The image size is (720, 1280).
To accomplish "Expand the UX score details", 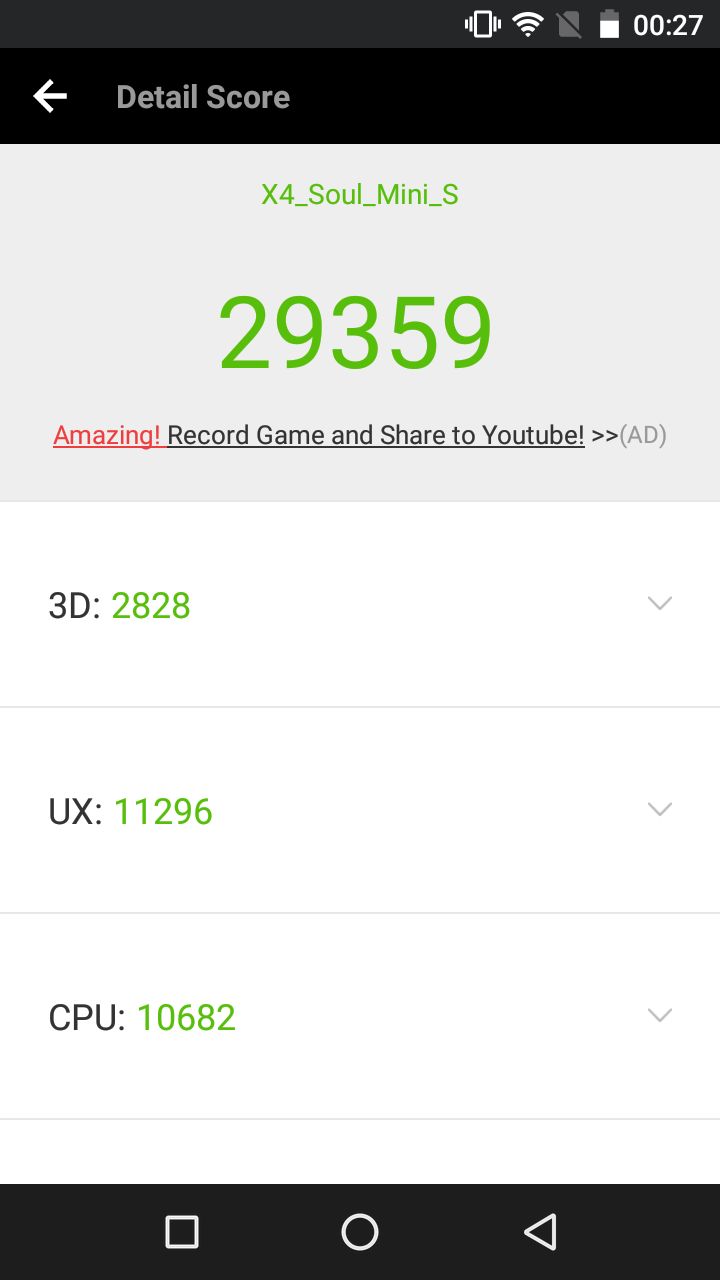I will click(360, 811).
